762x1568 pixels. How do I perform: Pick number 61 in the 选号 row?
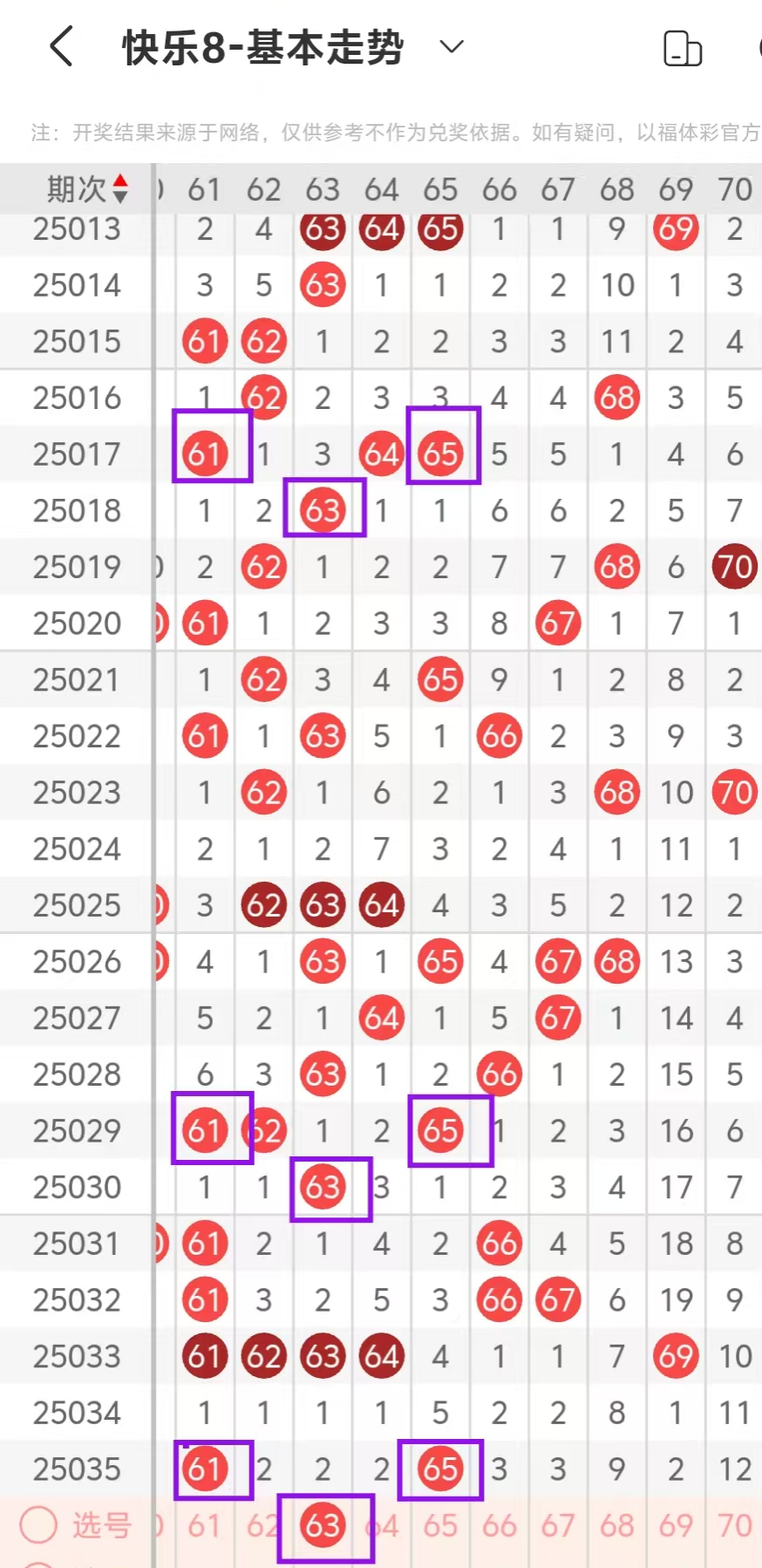click(x=204, y=1525)
